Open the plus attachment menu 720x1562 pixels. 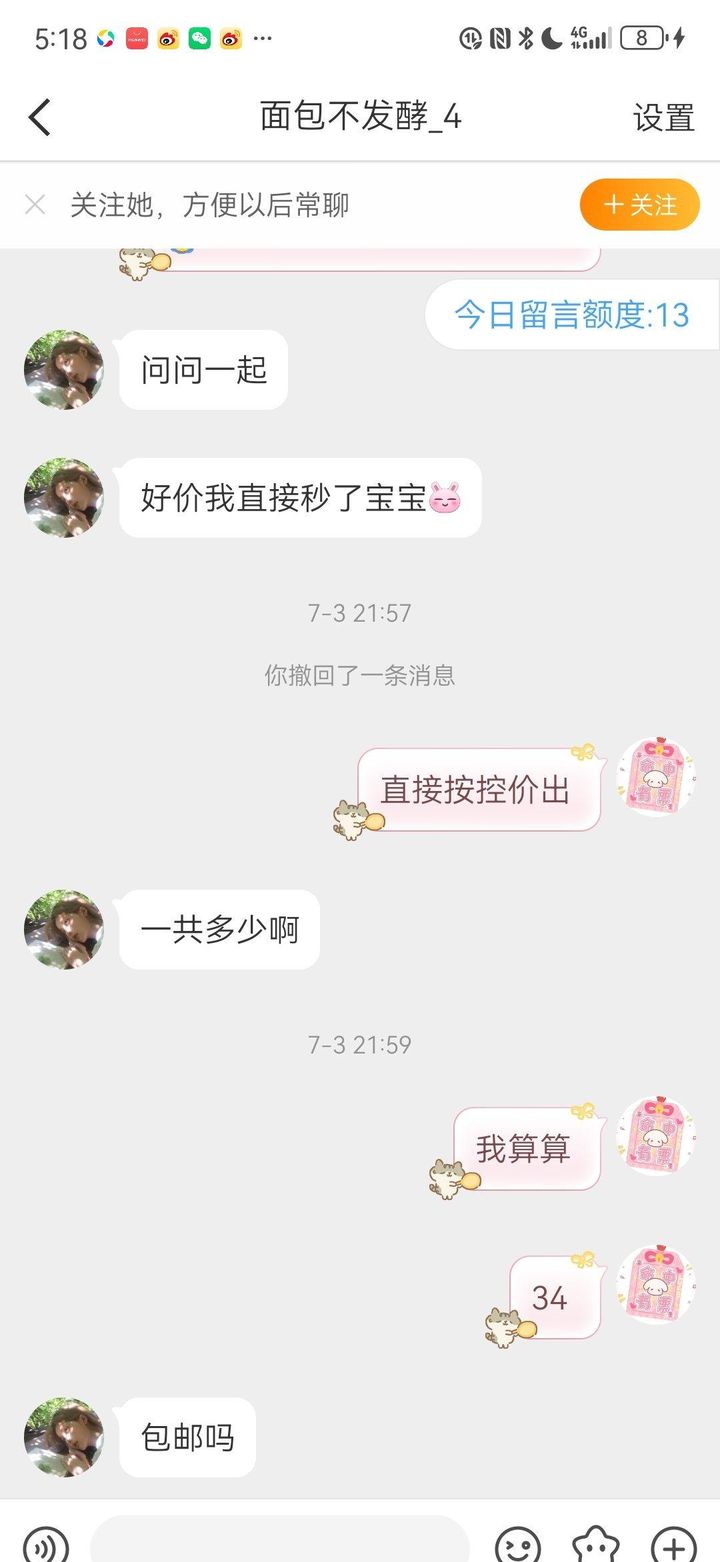point(673,1544)
